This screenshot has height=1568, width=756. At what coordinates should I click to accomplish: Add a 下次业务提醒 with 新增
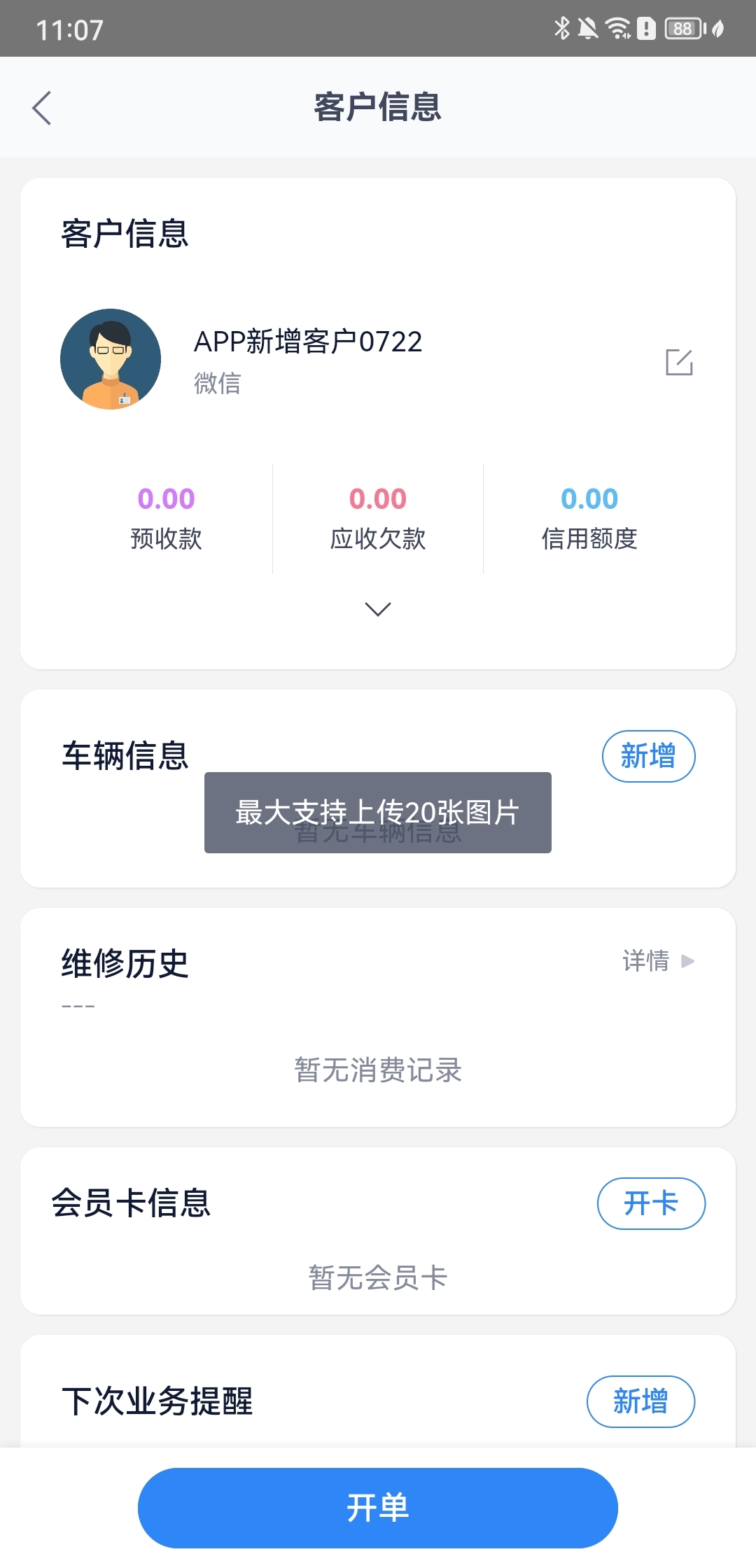pyautogui.click(x=640, y=1401)
